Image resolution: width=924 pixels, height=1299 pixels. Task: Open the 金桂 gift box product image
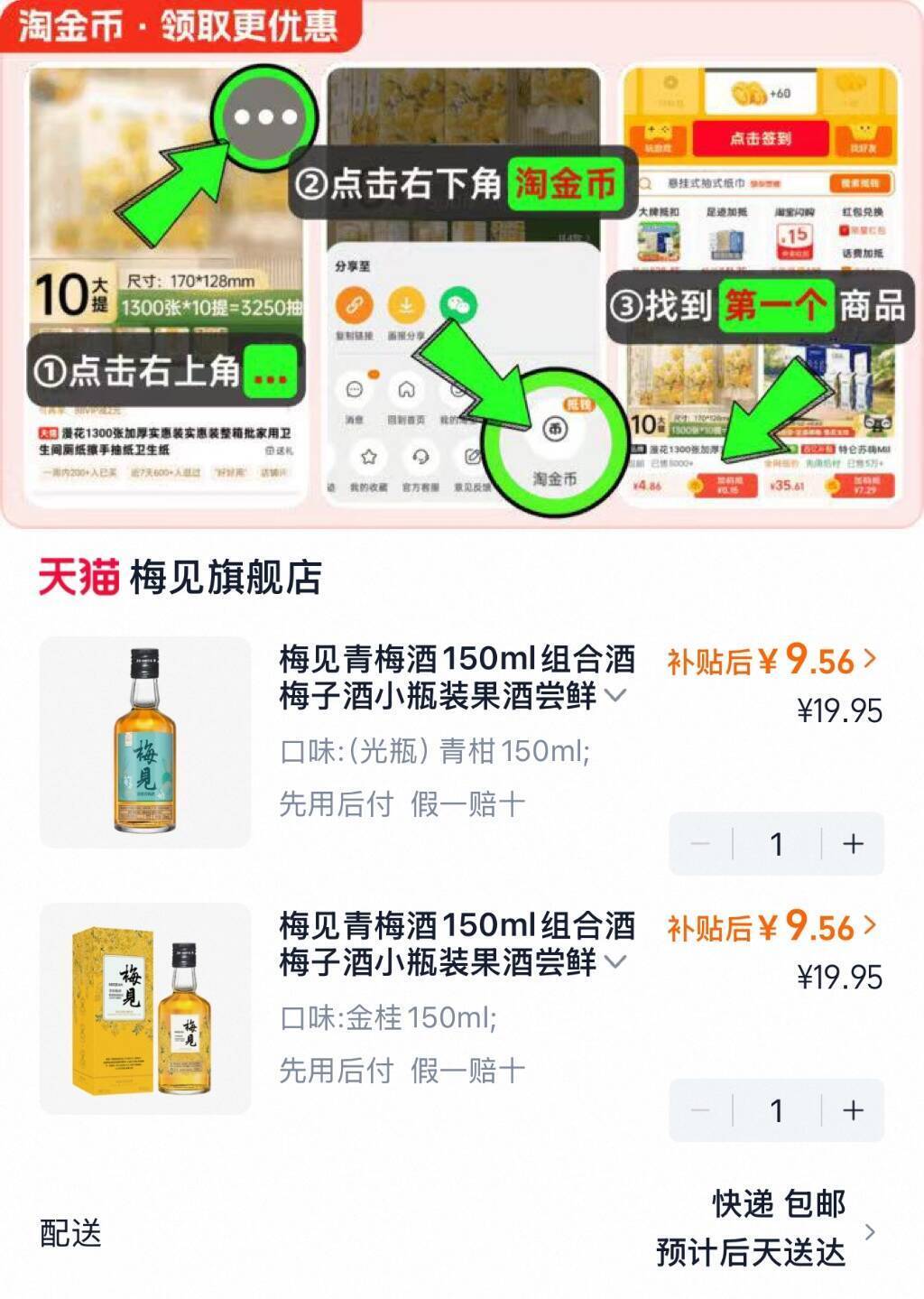(x=145, y=1008)
